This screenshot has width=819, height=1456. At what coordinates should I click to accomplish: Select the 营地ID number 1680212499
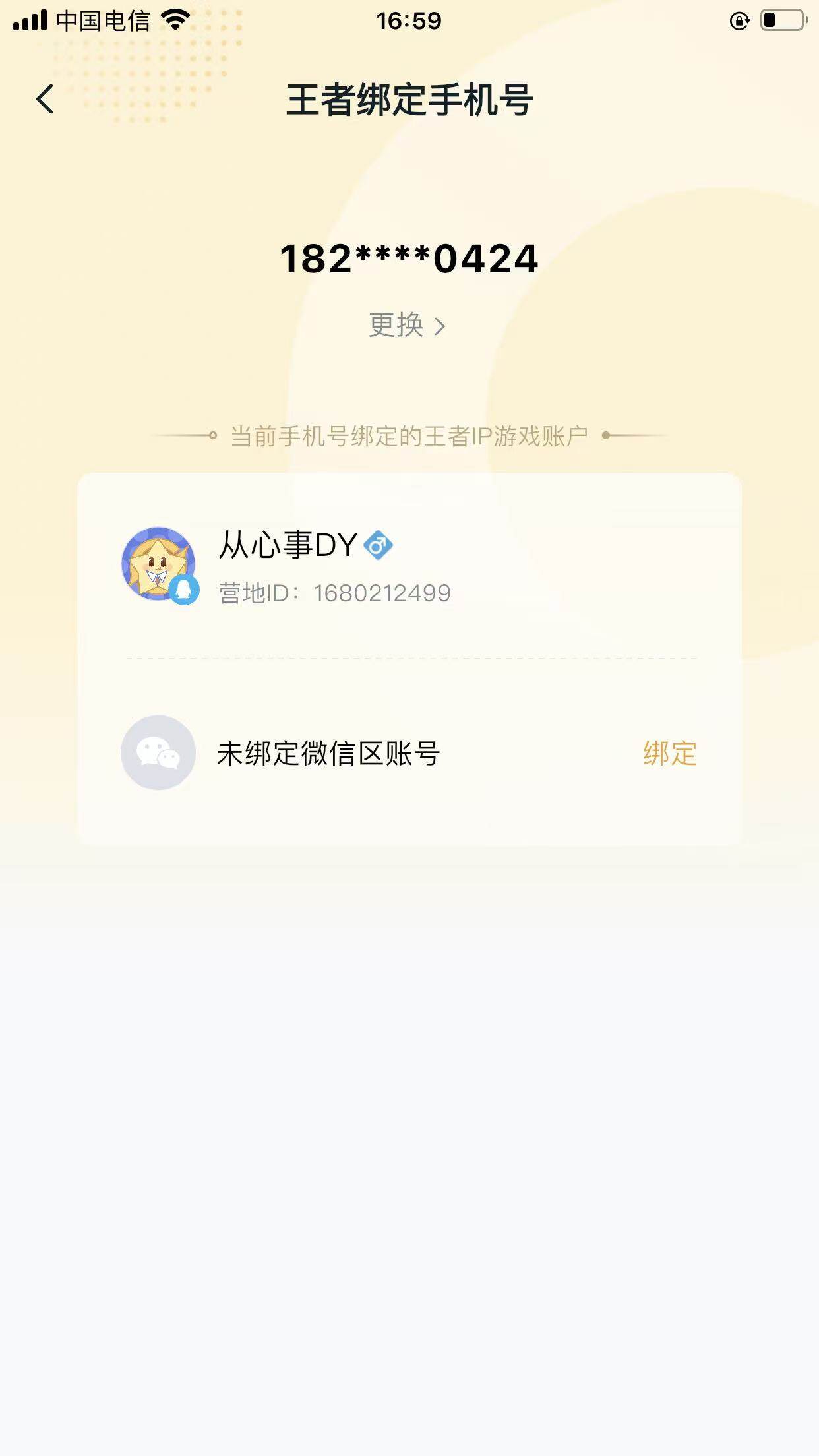(381, 592)
